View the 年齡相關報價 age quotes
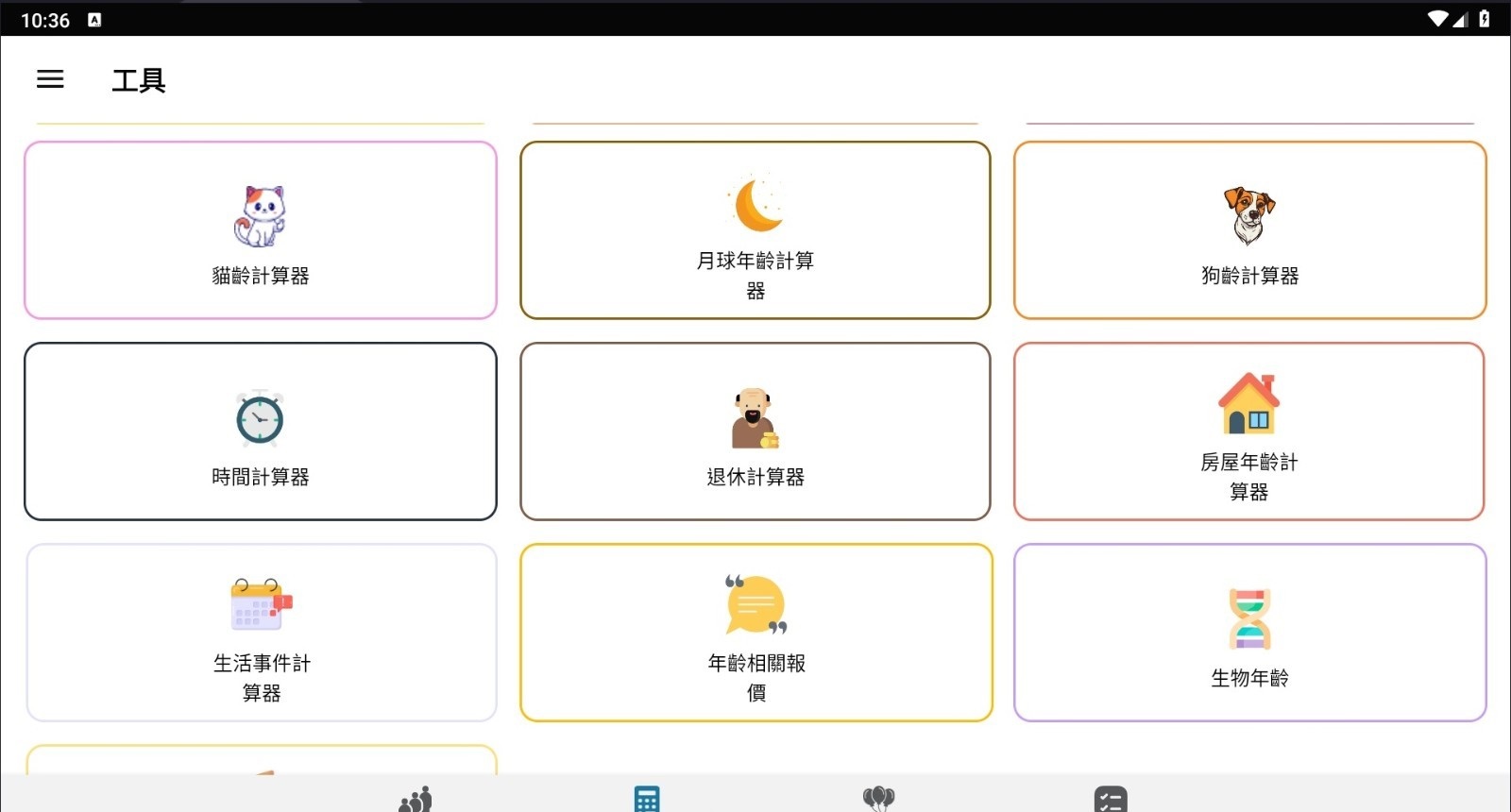The image size is (1511, 812). click(x=755, y=633)
